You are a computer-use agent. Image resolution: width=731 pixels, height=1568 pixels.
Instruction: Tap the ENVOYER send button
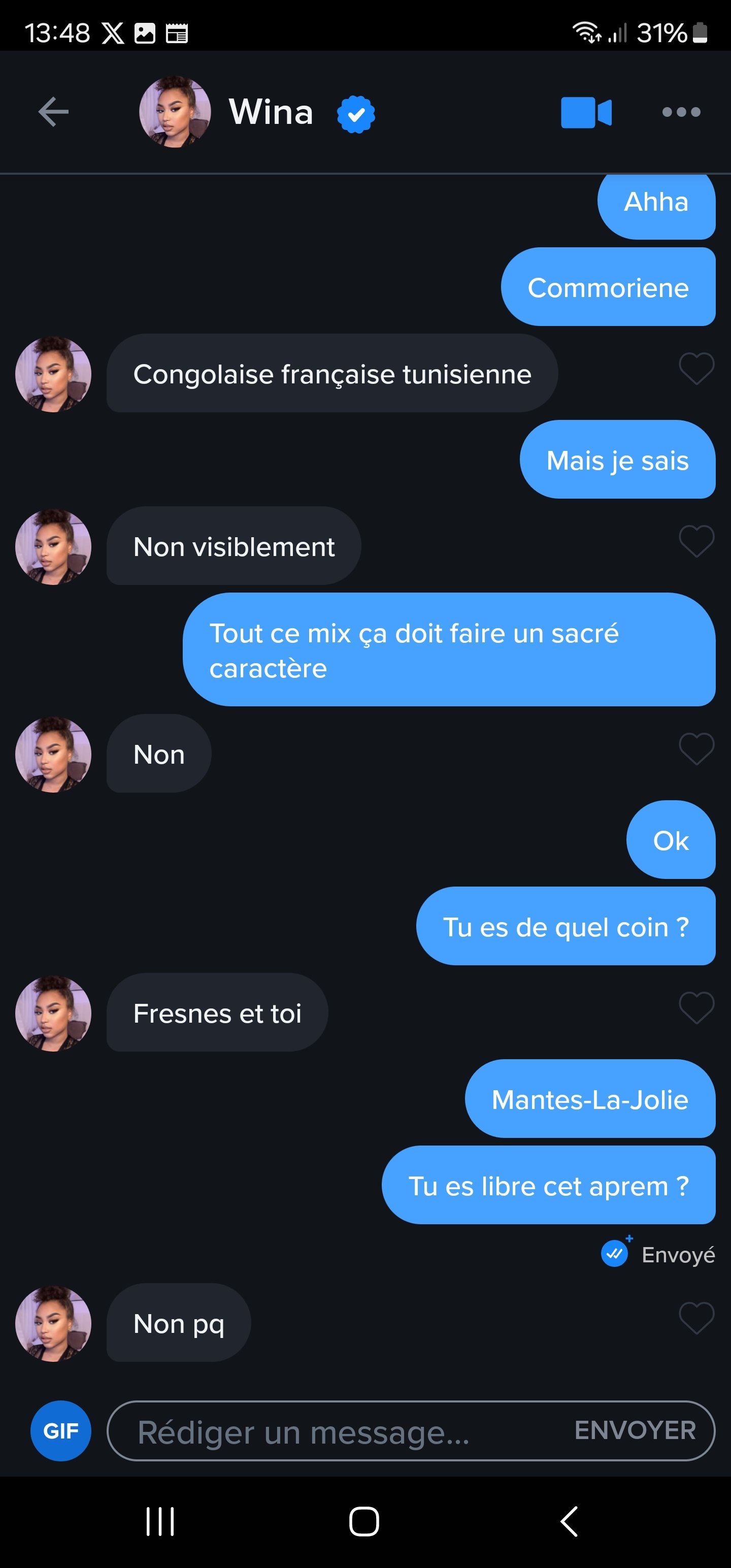tap(635, 1430)
